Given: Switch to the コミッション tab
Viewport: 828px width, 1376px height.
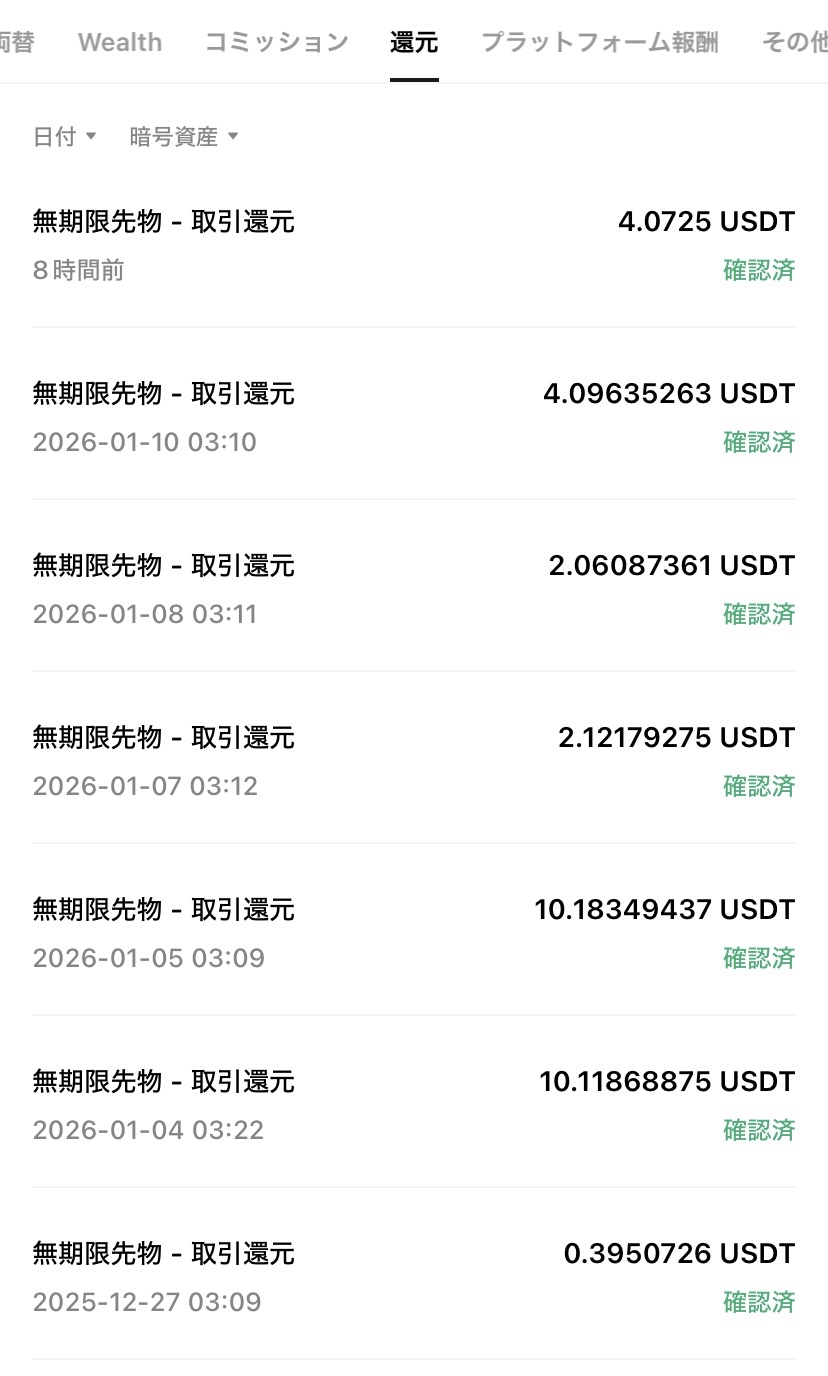Looking at the screenshot, I should tap(276, 42).
